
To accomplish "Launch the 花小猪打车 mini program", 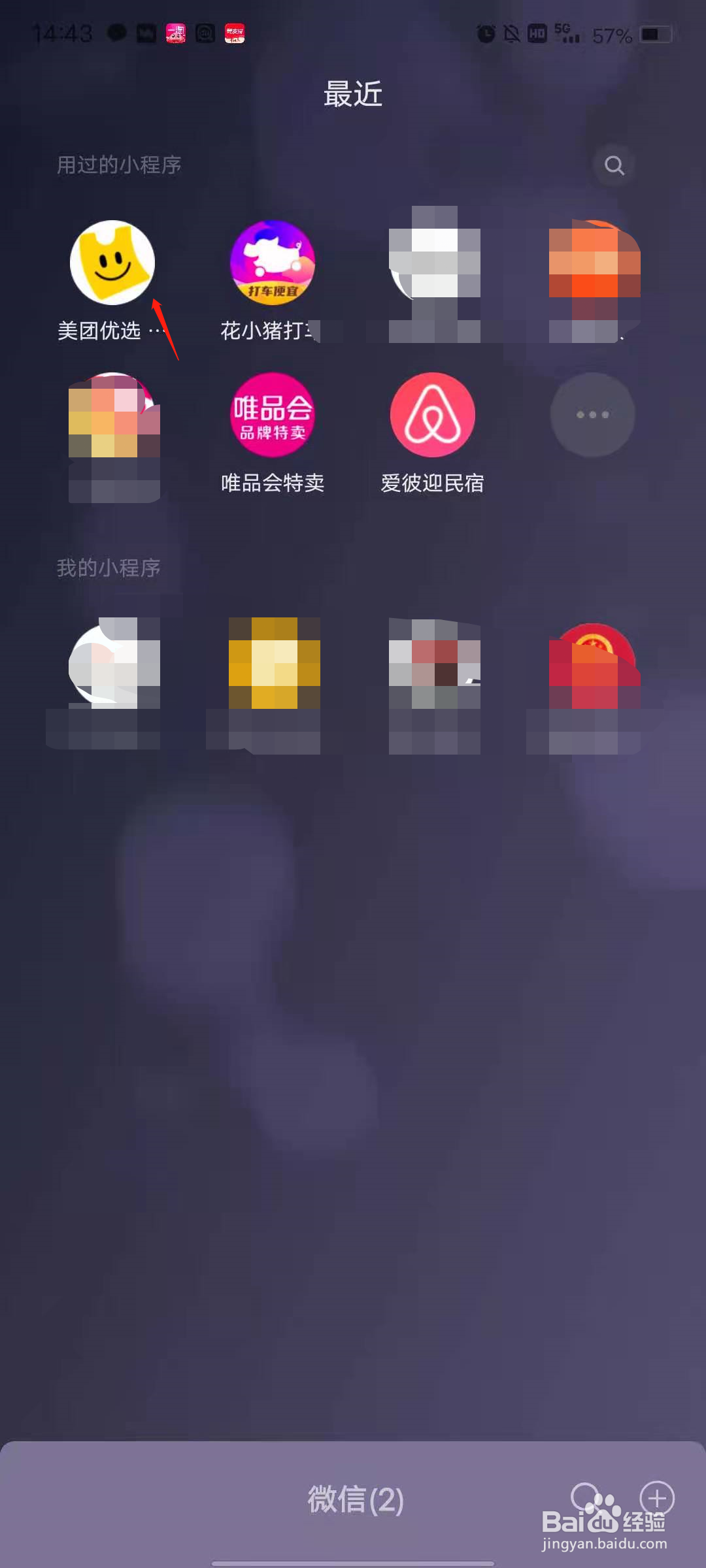I will [x=271, y=263].
